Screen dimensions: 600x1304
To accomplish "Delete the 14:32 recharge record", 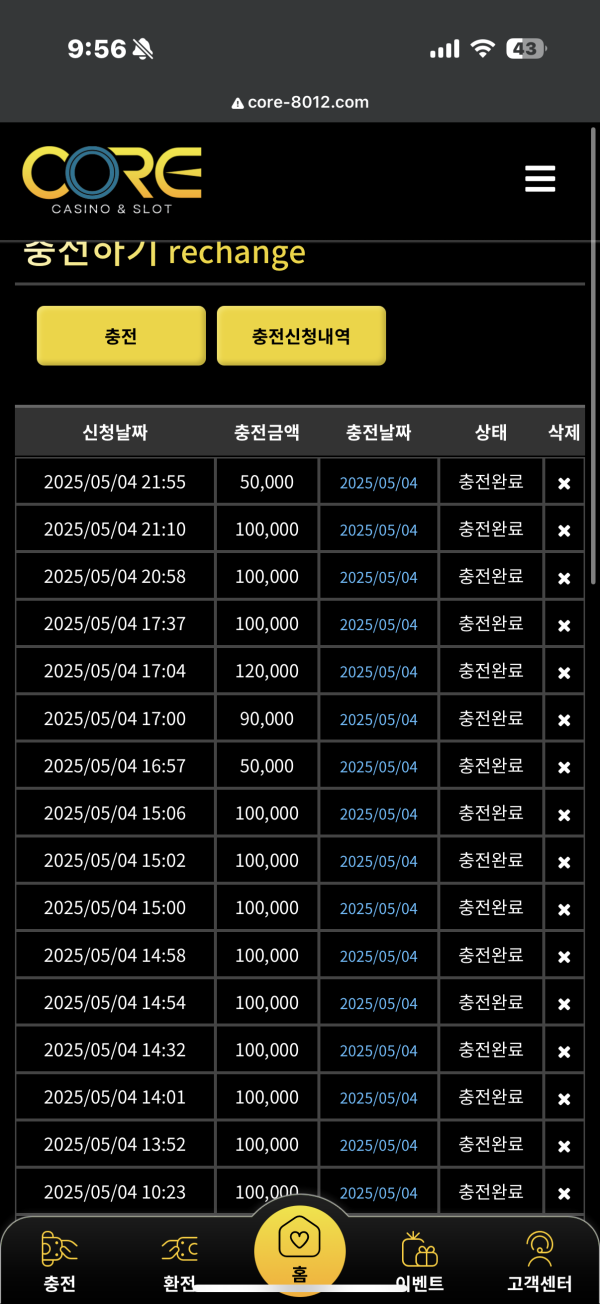I will (564, 1051).
